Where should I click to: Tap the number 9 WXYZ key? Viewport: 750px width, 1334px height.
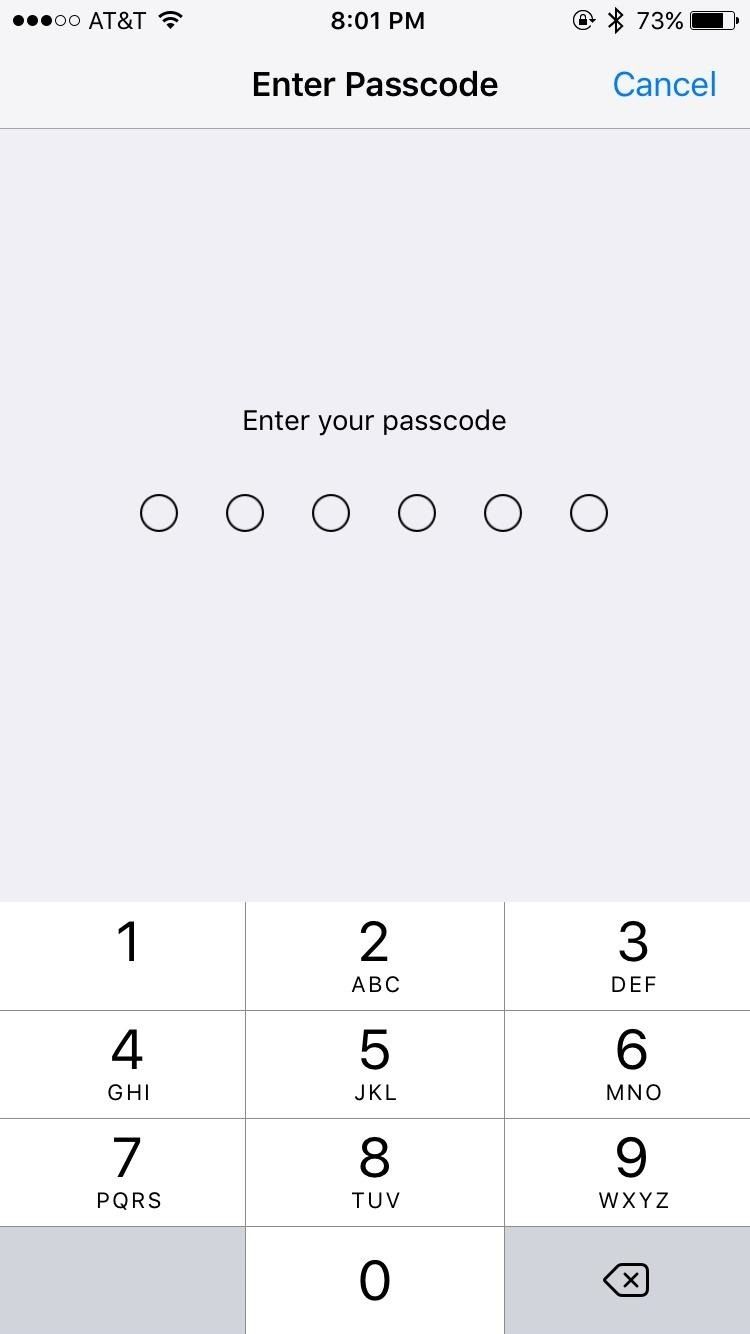click(x=630, y=1172)
